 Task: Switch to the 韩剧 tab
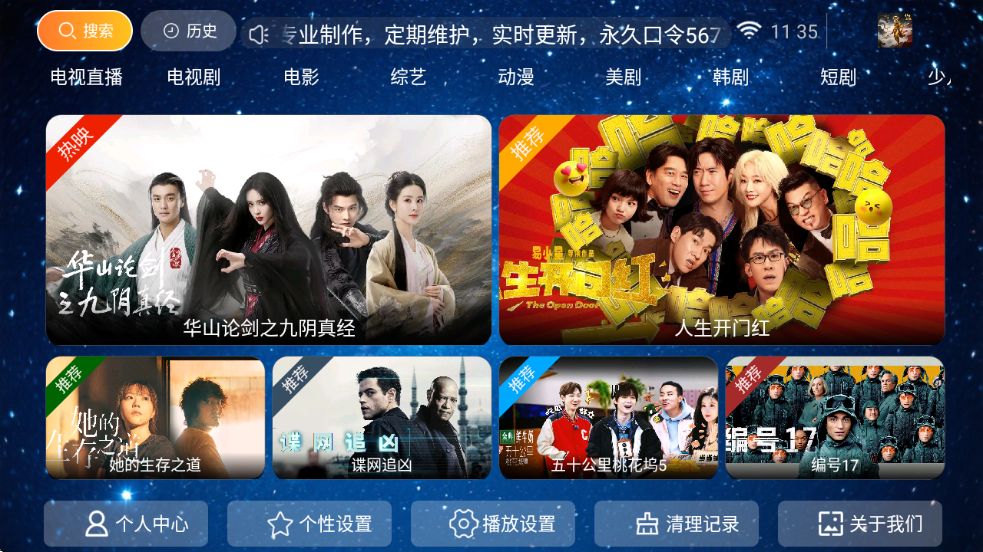pos(730,77)
